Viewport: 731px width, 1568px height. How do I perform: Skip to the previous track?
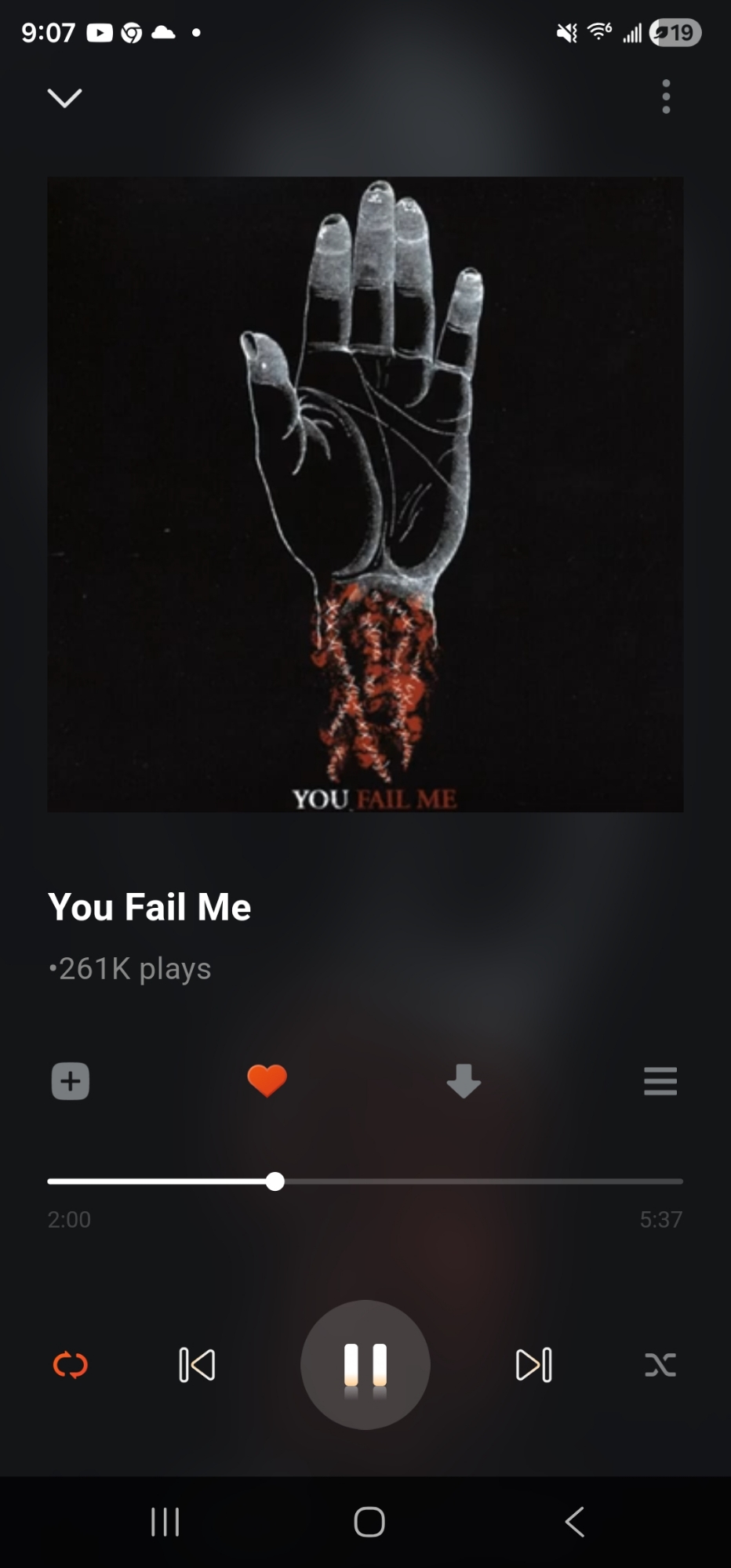197,1365
